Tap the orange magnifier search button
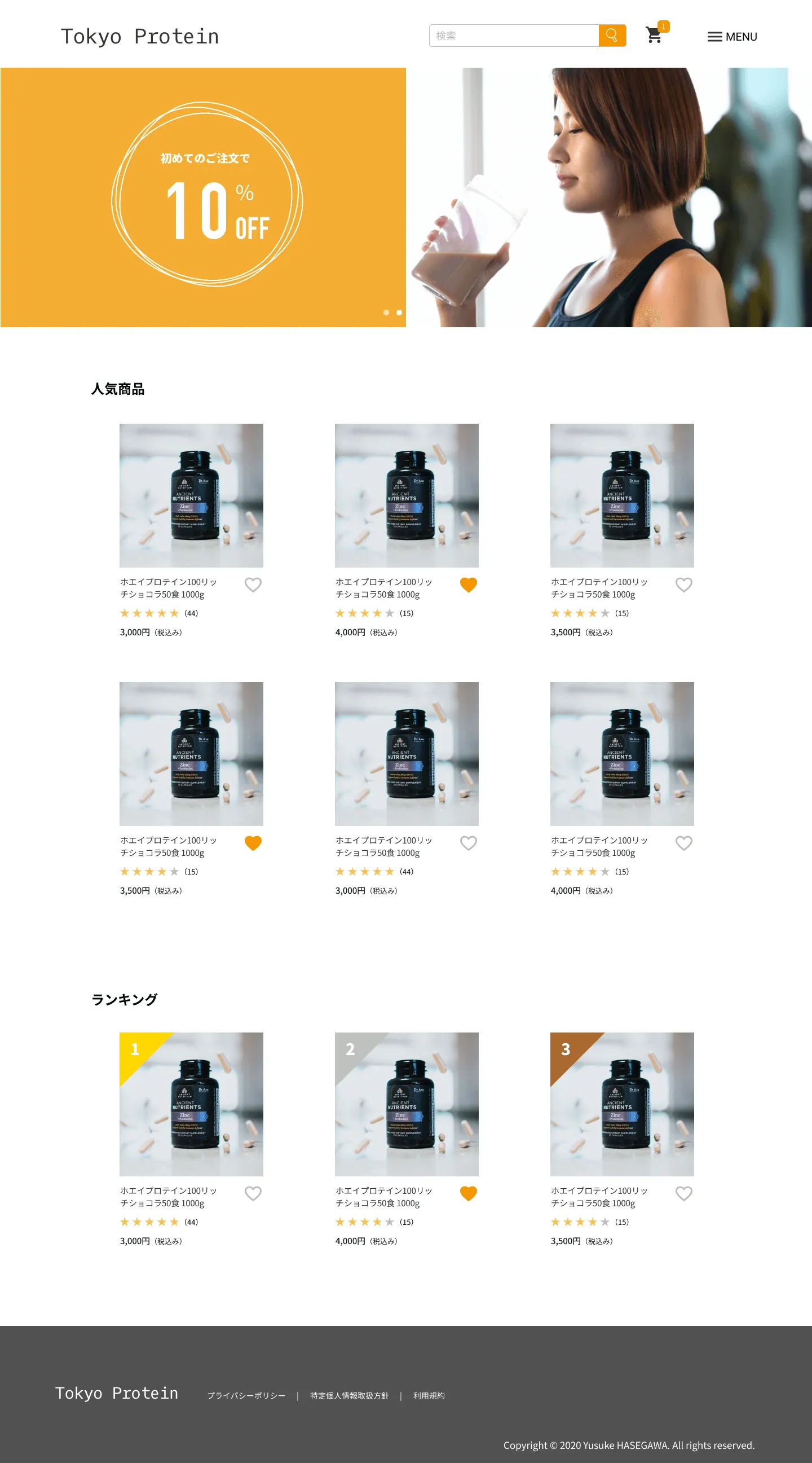 pos(612,36)
